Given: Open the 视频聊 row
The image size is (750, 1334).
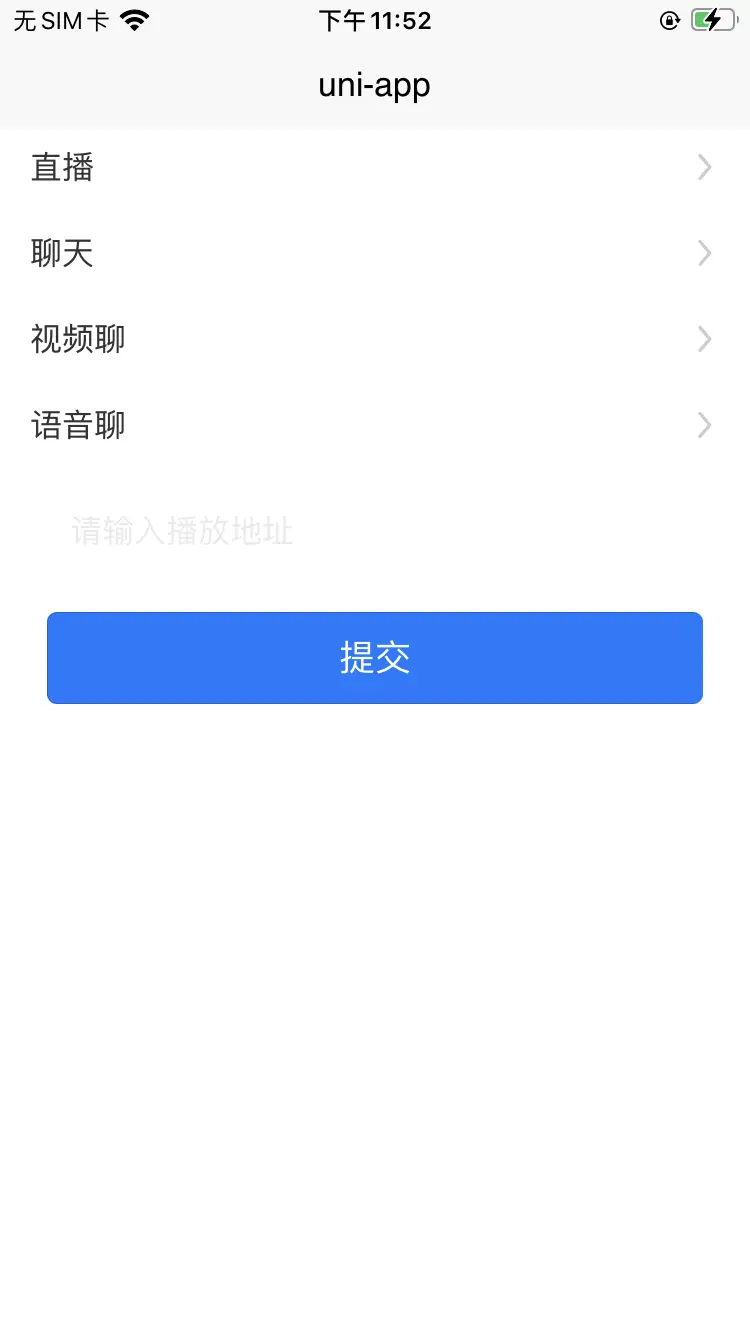Looking at the screenshot, I should pos(375,339).
